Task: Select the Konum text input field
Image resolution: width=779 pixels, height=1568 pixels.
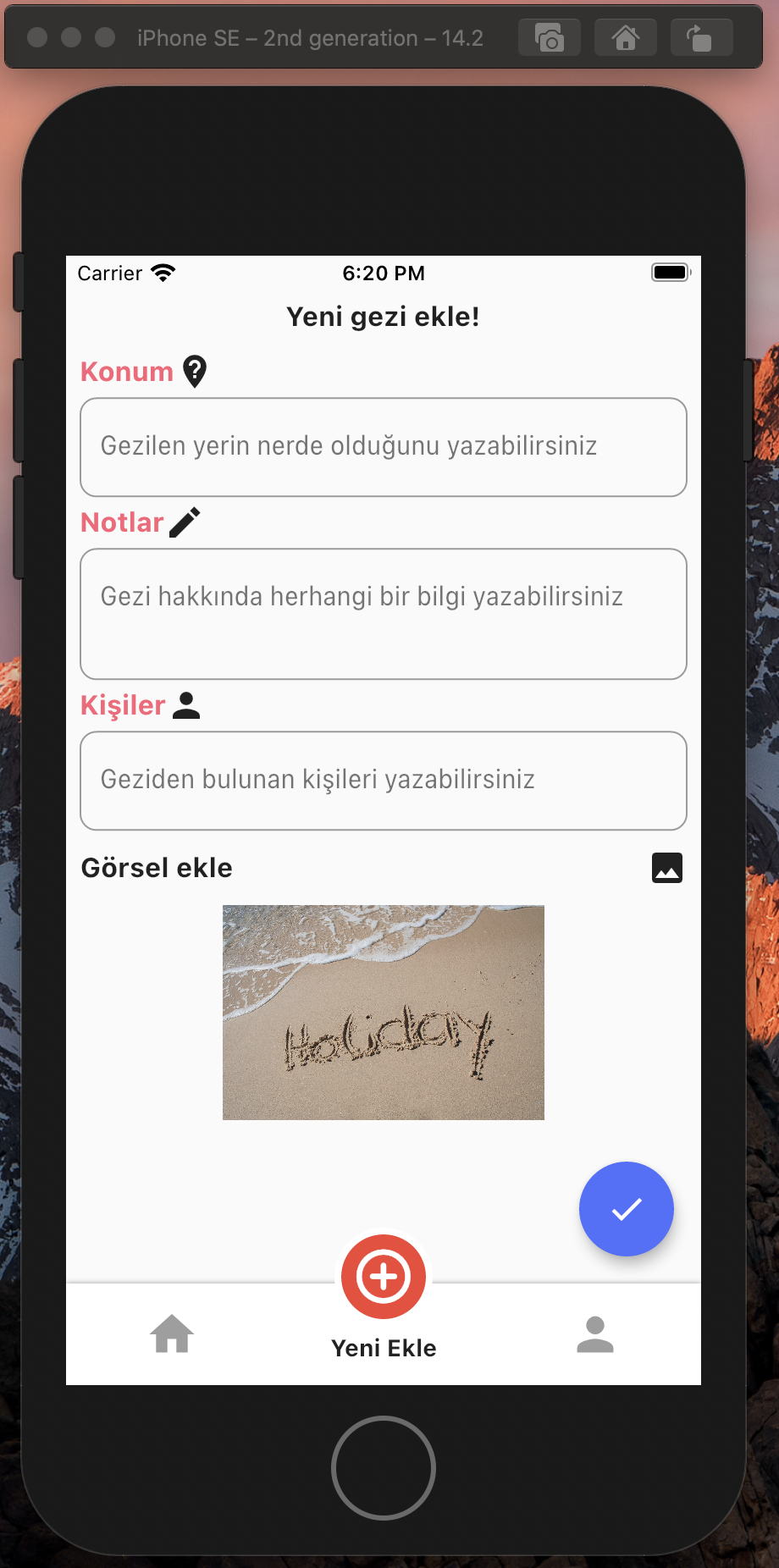Action: 383,447
